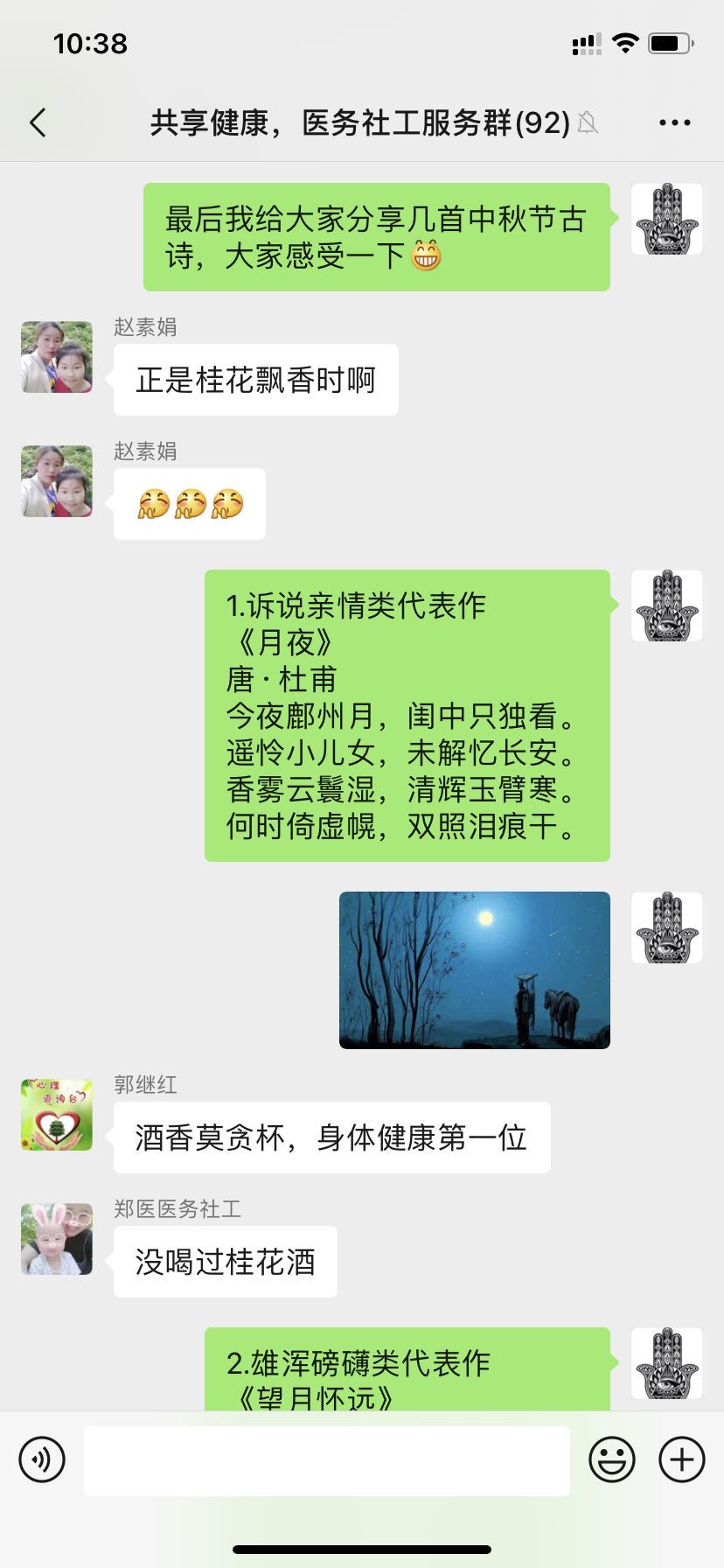Open the shared moonlit night picture
Image resolution: width=724 pixels, height=1568 pixels.
pos(474,969)
